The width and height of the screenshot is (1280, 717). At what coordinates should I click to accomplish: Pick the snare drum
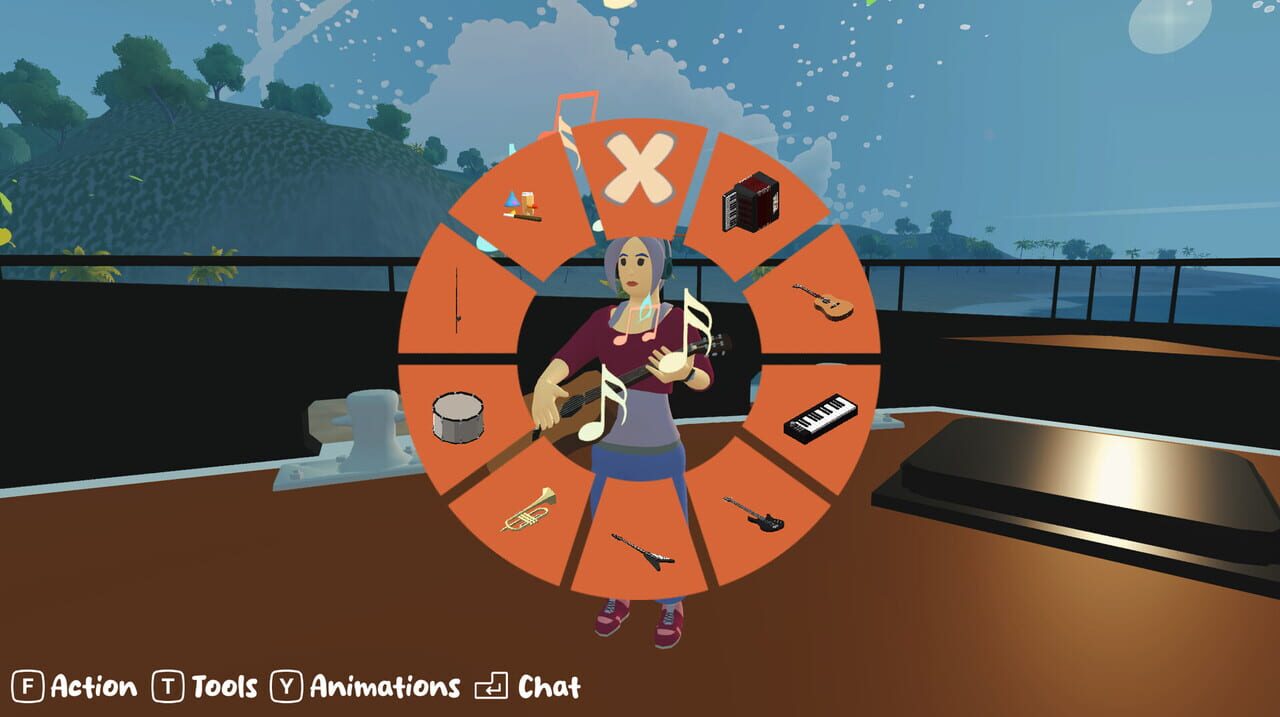tap(458, 416)
